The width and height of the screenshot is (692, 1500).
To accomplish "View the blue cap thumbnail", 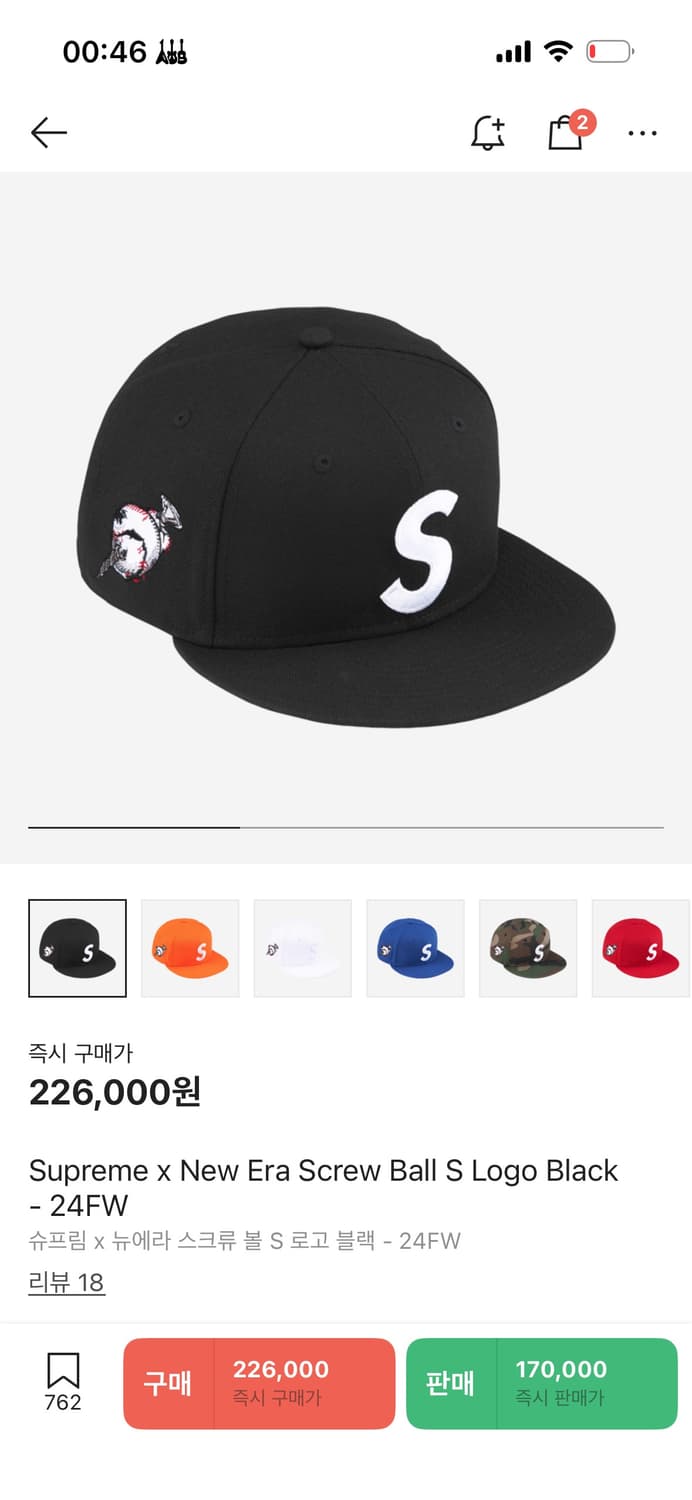I will tap(415, 948).
